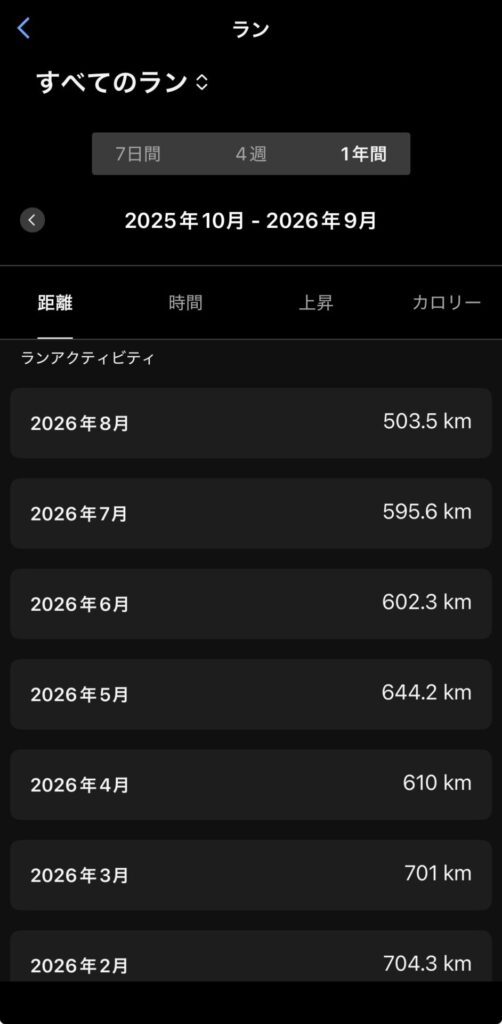Open the すべてのラン activity type dropdown
The width and height of the screenshot is (502, 1024).
[x=122, y=83]
